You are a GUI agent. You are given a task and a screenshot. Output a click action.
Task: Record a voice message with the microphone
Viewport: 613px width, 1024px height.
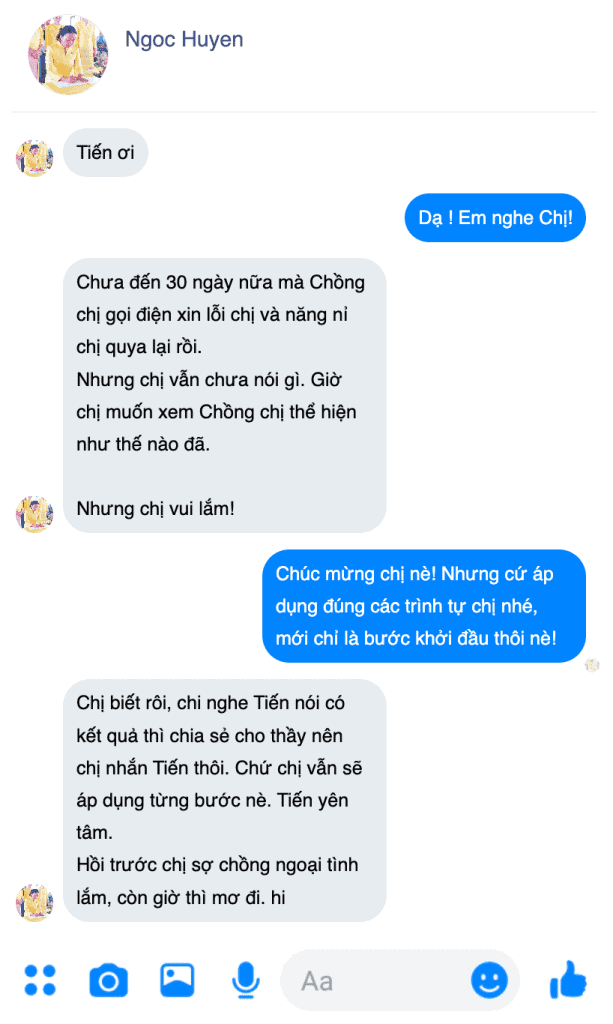pyautogui.click(x=245, y=981)
